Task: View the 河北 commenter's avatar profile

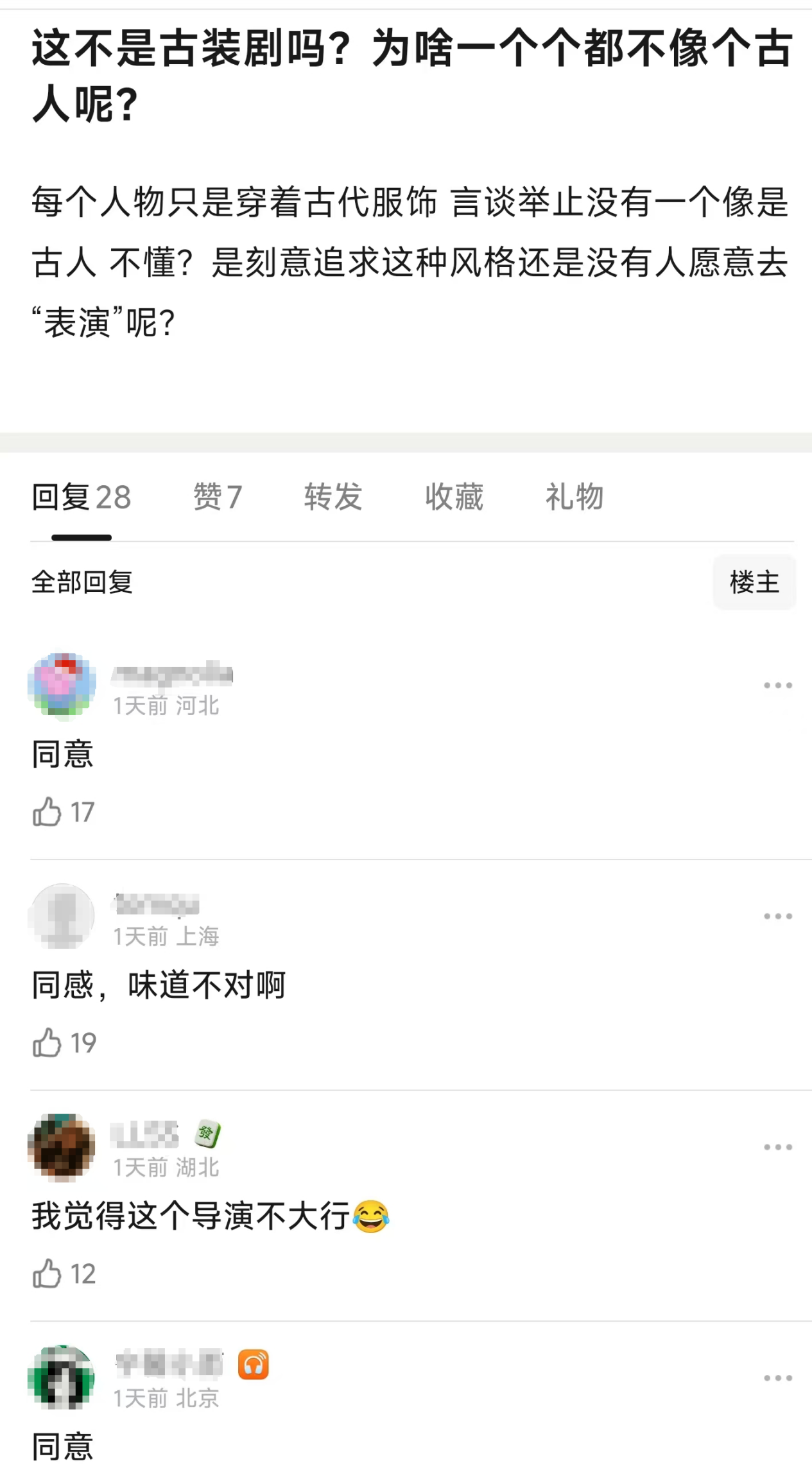Action: (x=62, y=685)
